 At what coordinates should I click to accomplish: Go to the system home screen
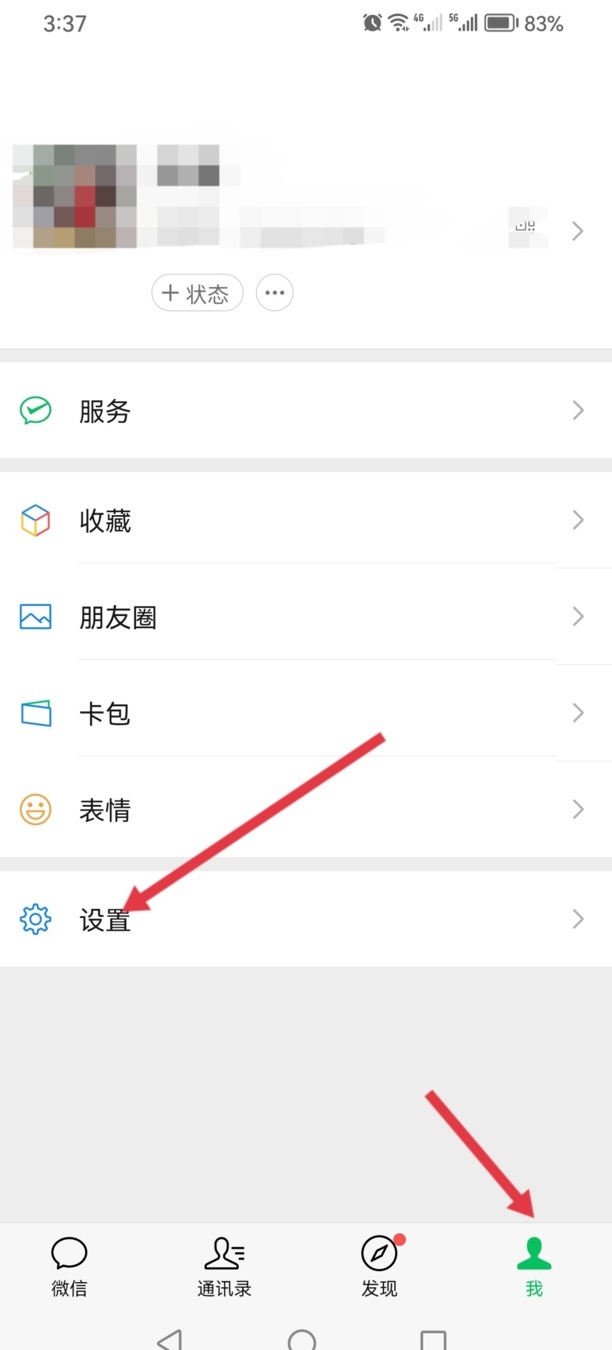302,1340
